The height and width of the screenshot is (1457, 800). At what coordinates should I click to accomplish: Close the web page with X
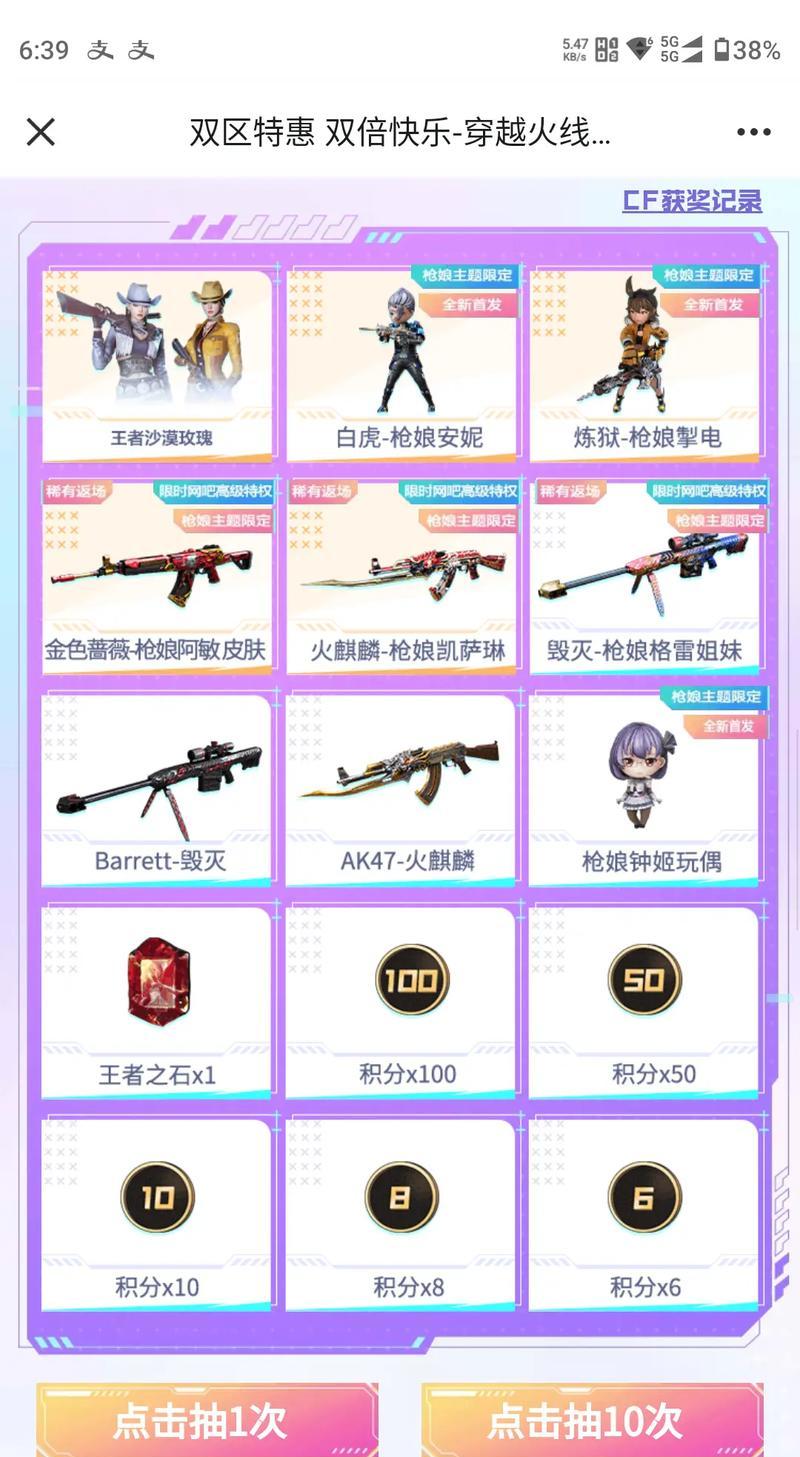point(40,132)
